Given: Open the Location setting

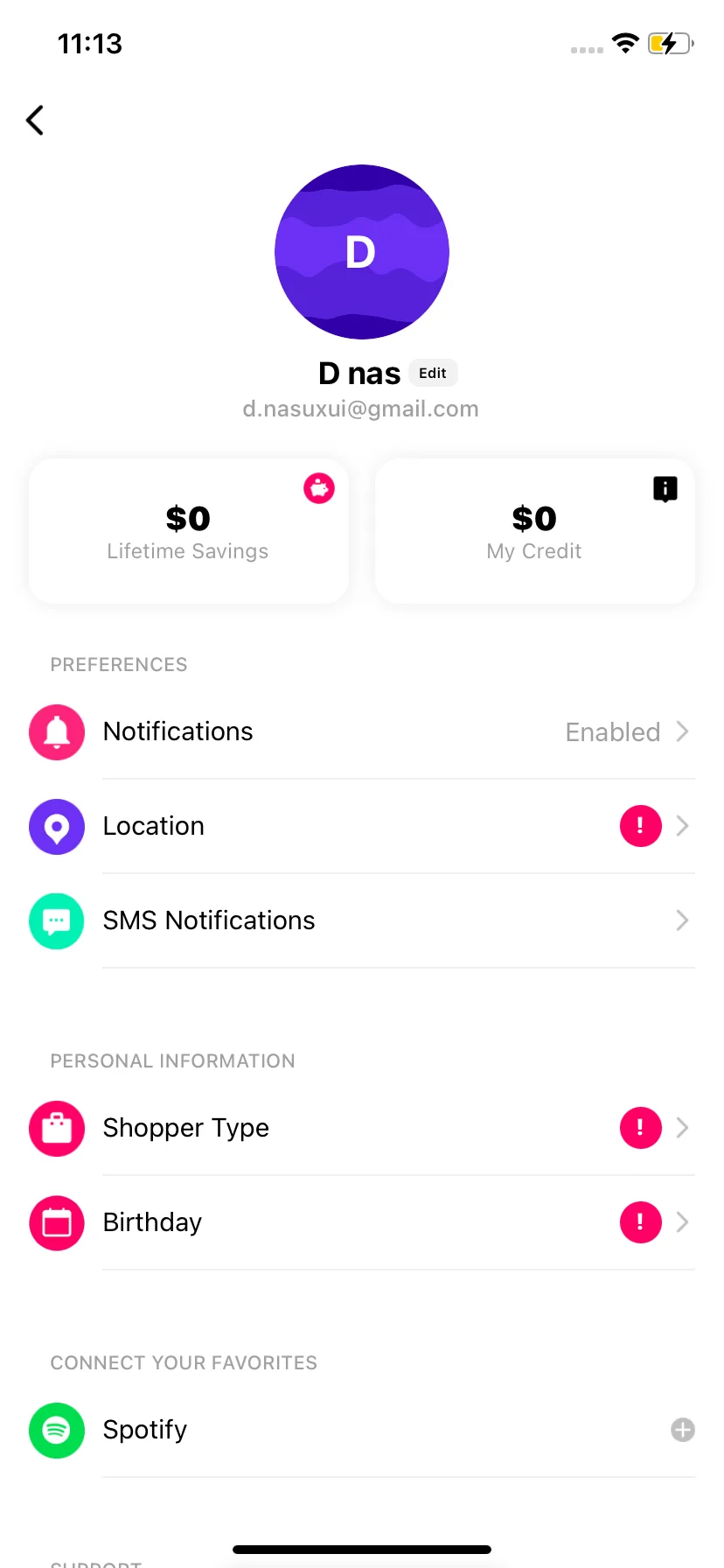Looking at the screenshot, I should [x=362, y=826].
